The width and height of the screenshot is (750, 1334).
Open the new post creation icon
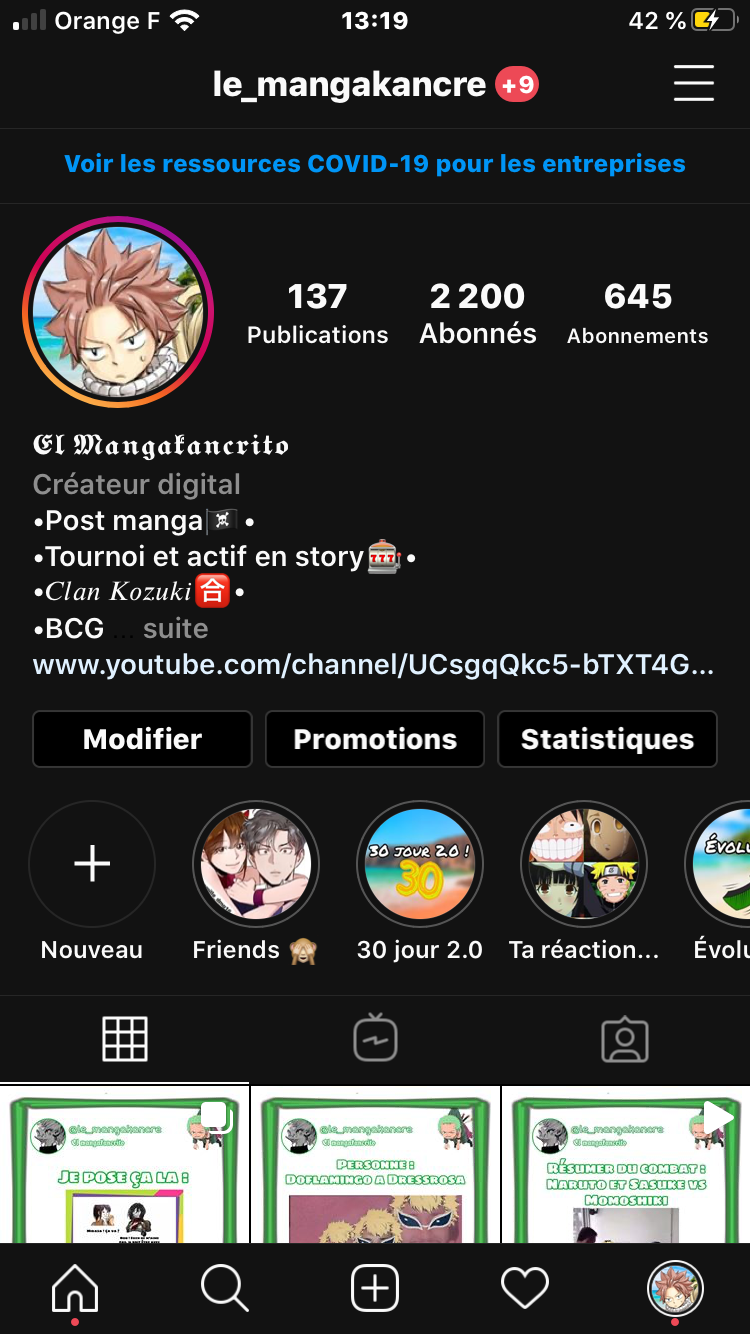pyautogui.click(x=374, y=1288)
